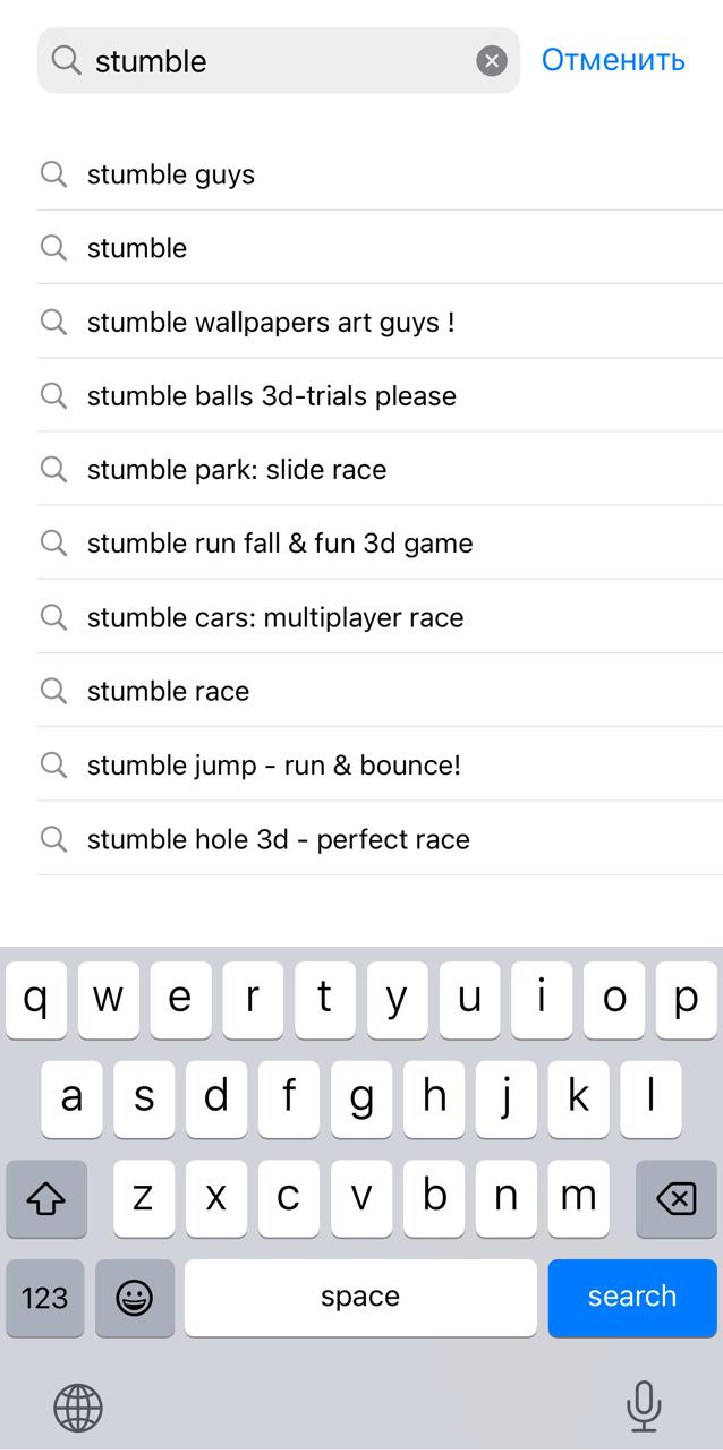Open "stumble cars: multiplayer race" suggestion

[x=379, y=618]
